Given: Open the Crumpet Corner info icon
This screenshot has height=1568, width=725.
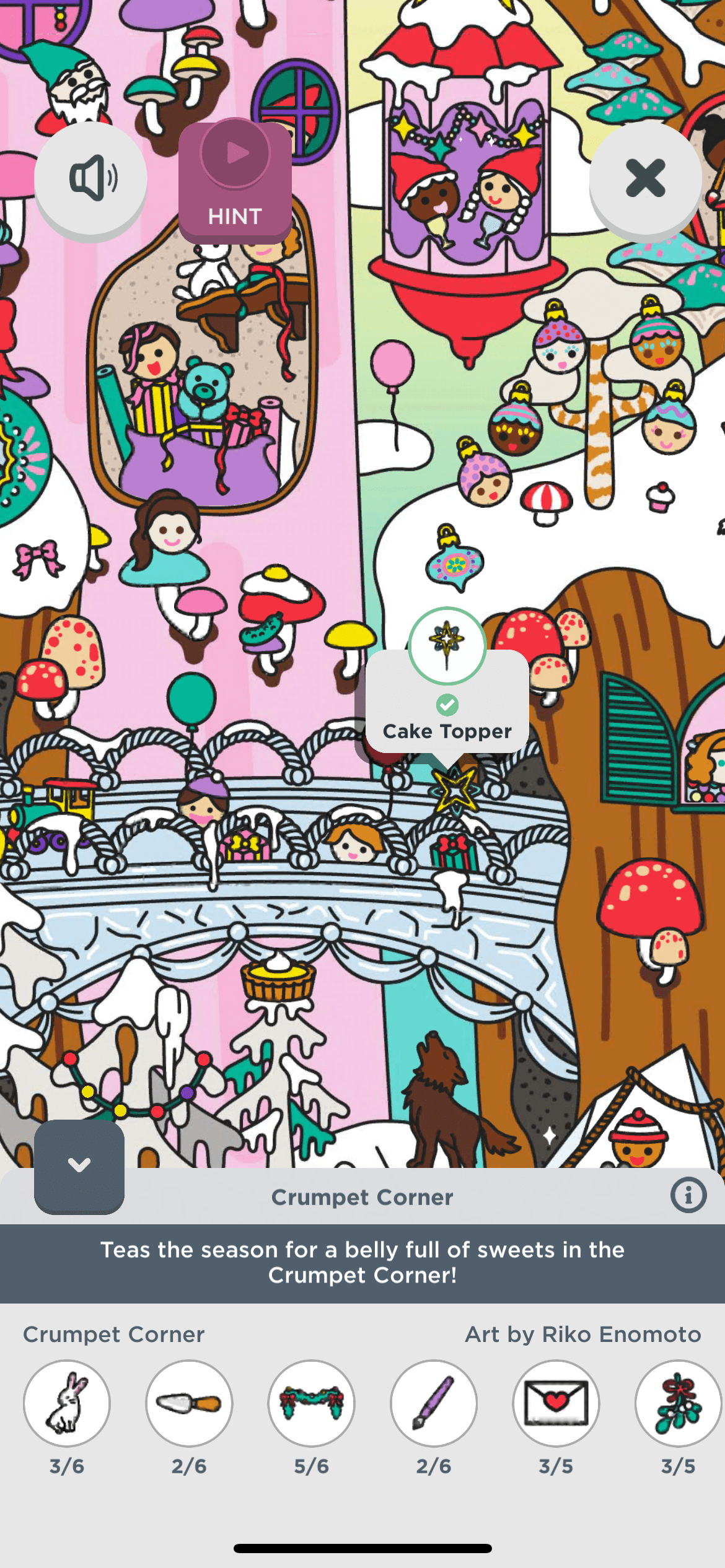Looking at the screenshot, I should coord(688,1195).
